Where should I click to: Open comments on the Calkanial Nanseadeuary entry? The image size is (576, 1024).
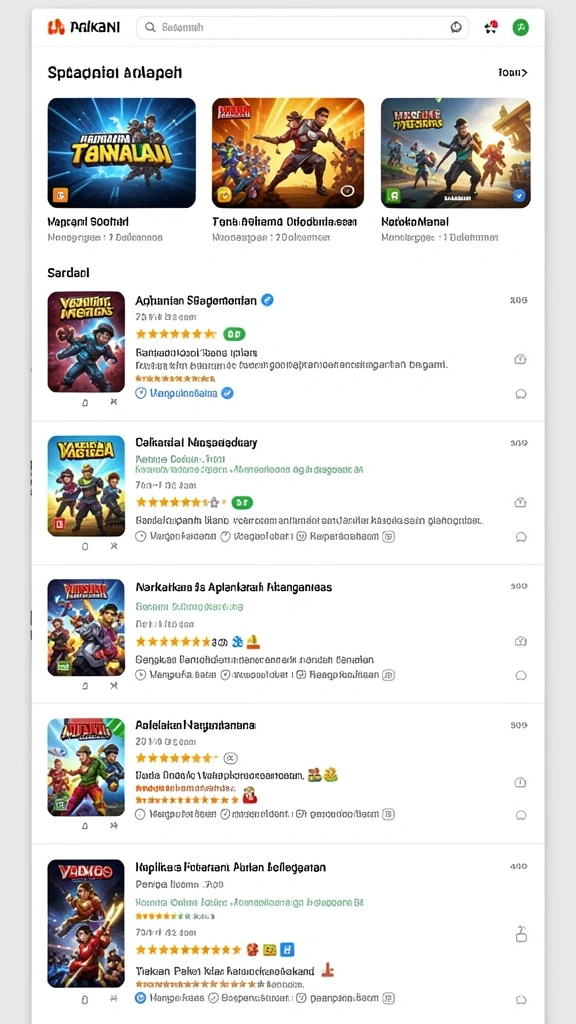click(520, 537)
